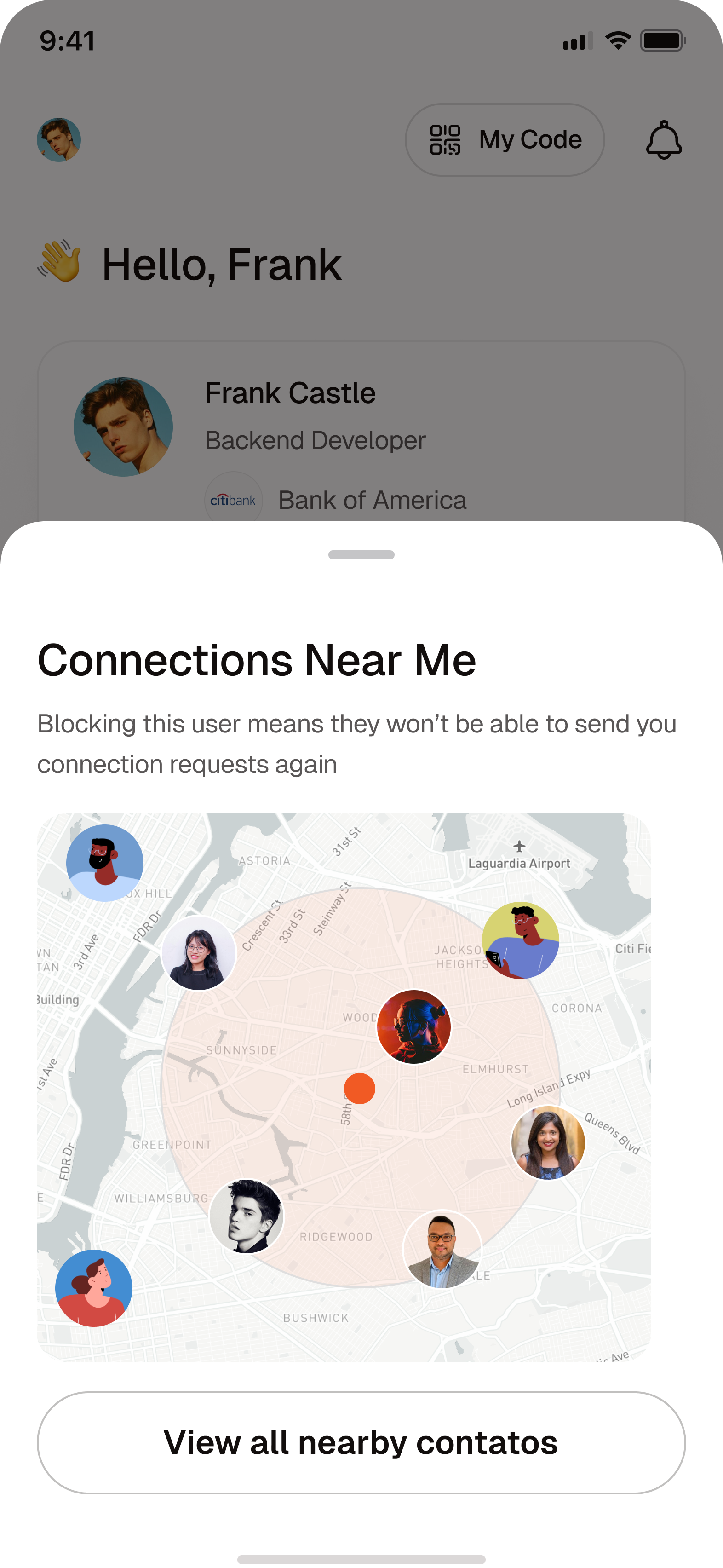This screenshot has width=723, height=1568.
Task: Open the small profile avatar at top
Action: click(59, 139)
